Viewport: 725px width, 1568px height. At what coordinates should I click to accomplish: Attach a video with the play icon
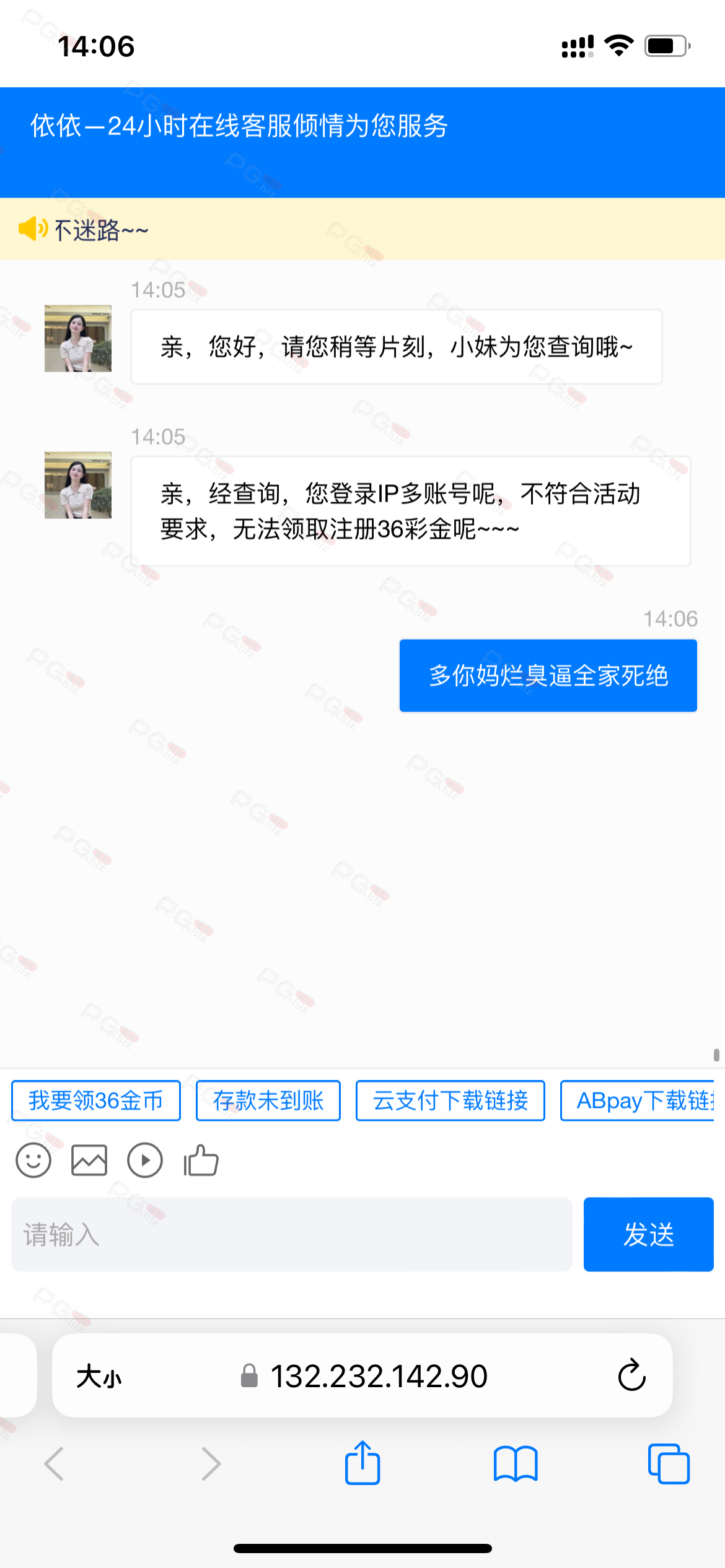pyautogui.click(x=145, y=1161)
